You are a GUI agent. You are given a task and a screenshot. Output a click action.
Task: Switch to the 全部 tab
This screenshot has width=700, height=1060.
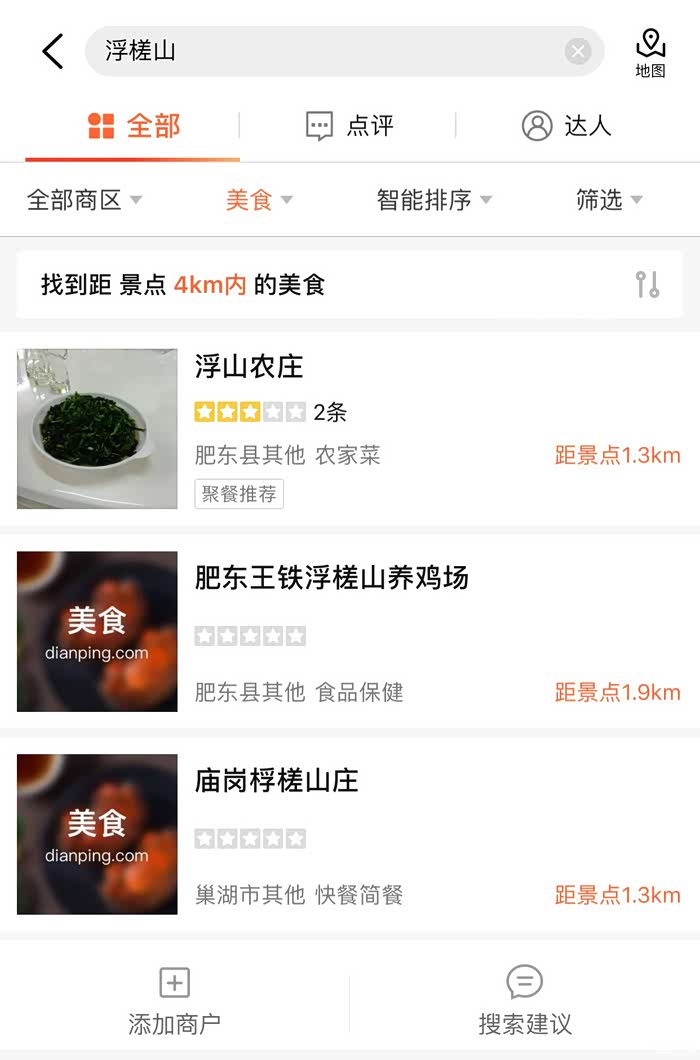coord(134,126)
